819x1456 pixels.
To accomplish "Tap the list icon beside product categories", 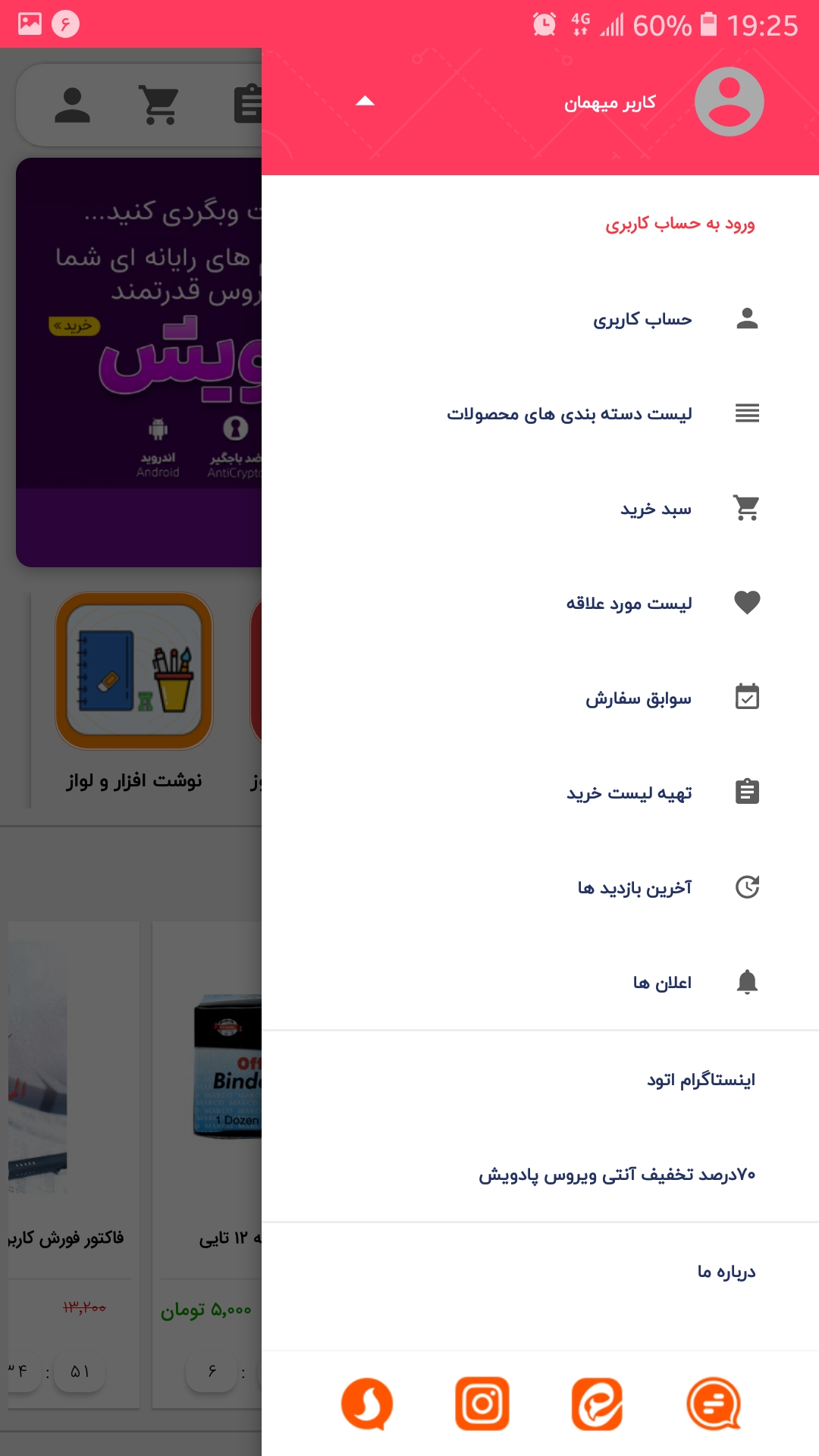I will click(x=748, y=413).
